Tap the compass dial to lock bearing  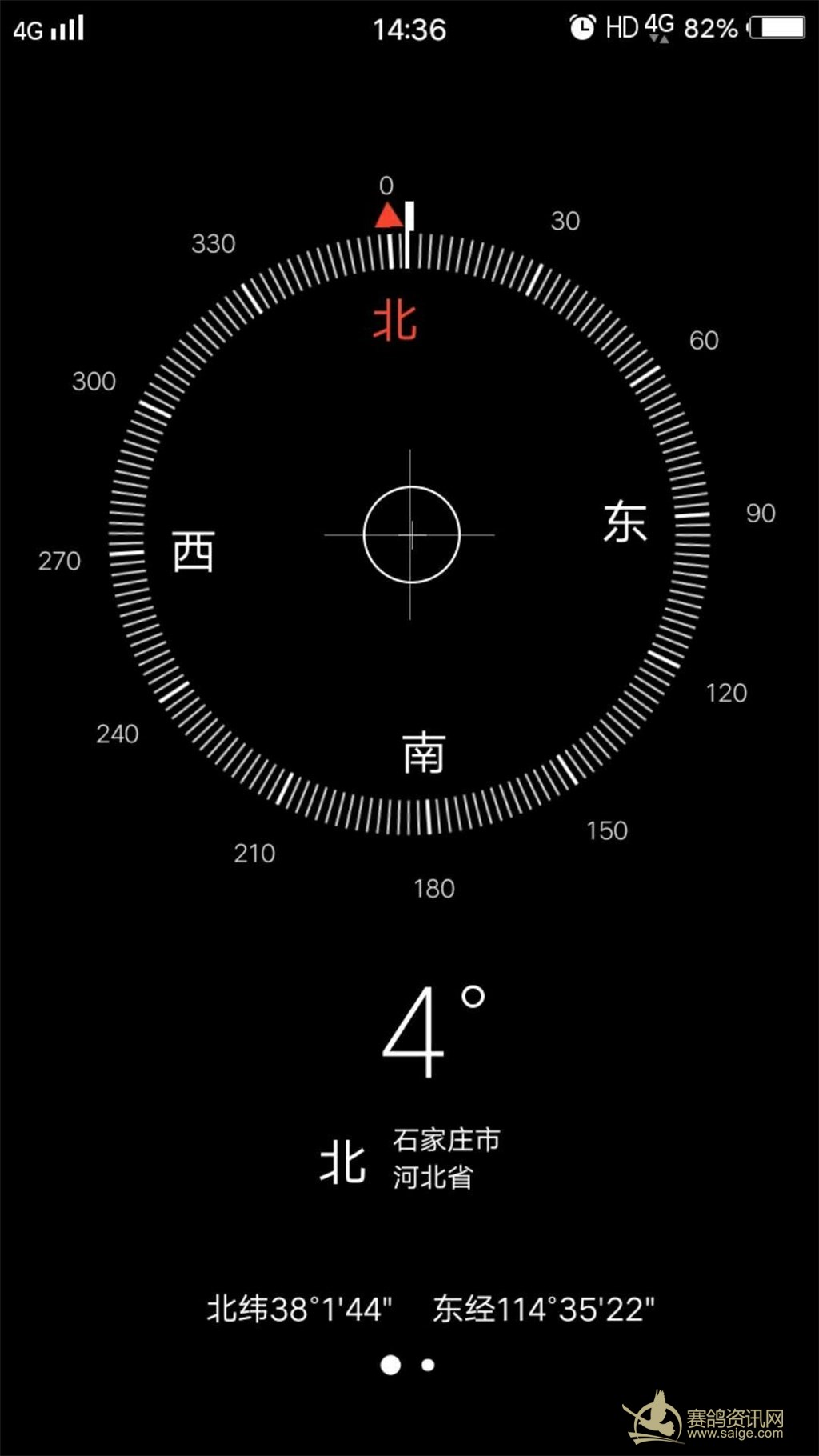[x=410, y=534]
